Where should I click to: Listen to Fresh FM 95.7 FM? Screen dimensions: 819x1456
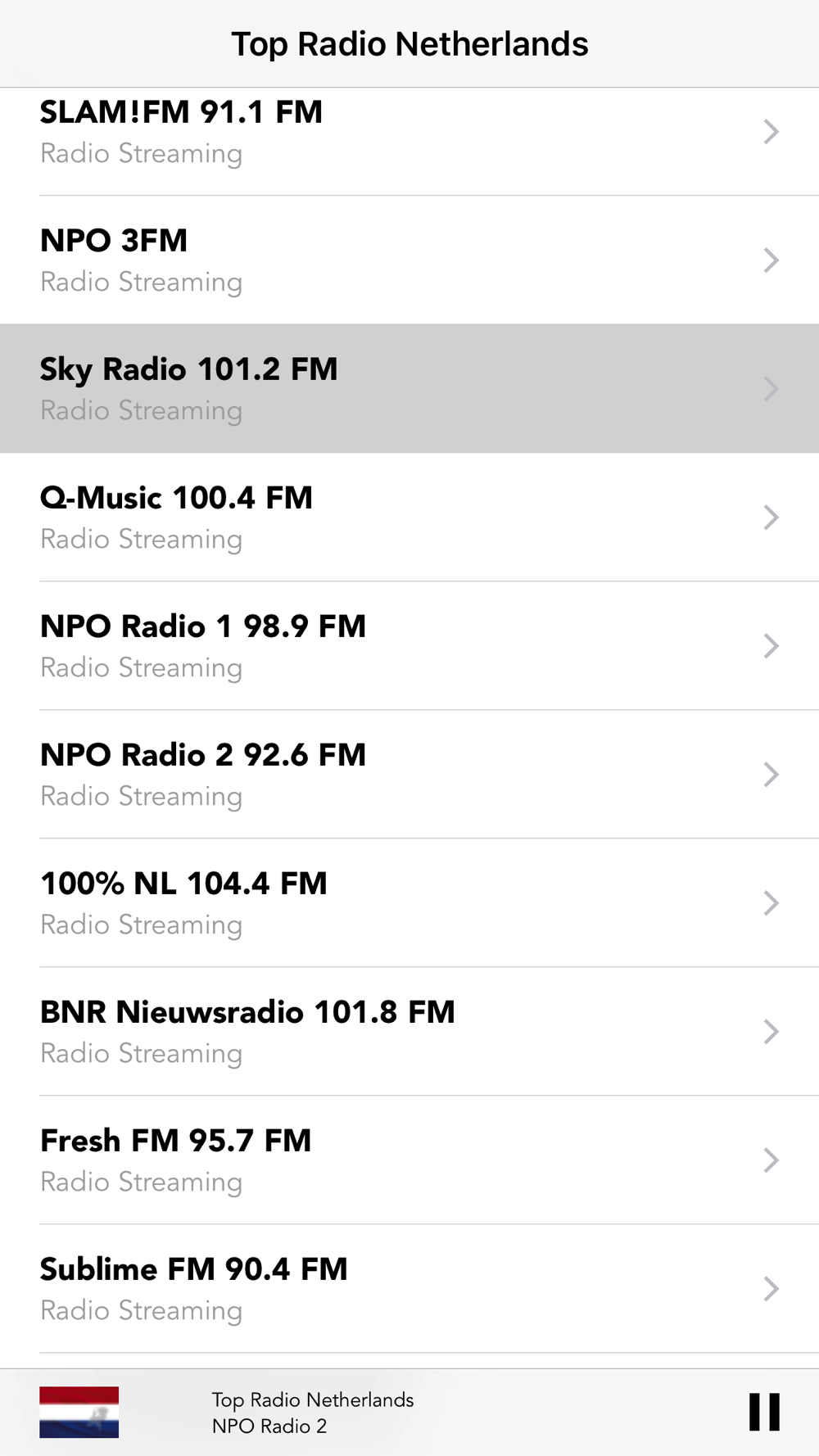[x=409, y=1160]
